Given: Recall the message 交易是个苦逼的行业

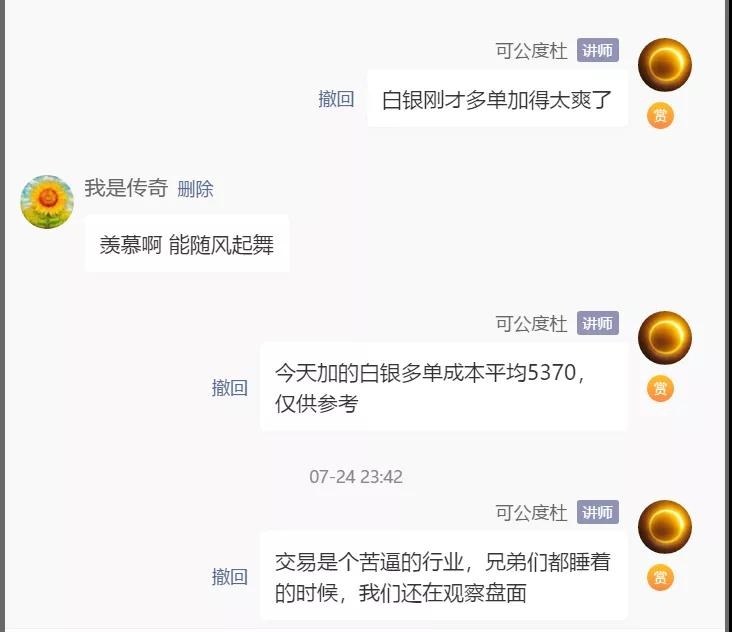Looking at the screenshot, I should click(x=229, y=577).
